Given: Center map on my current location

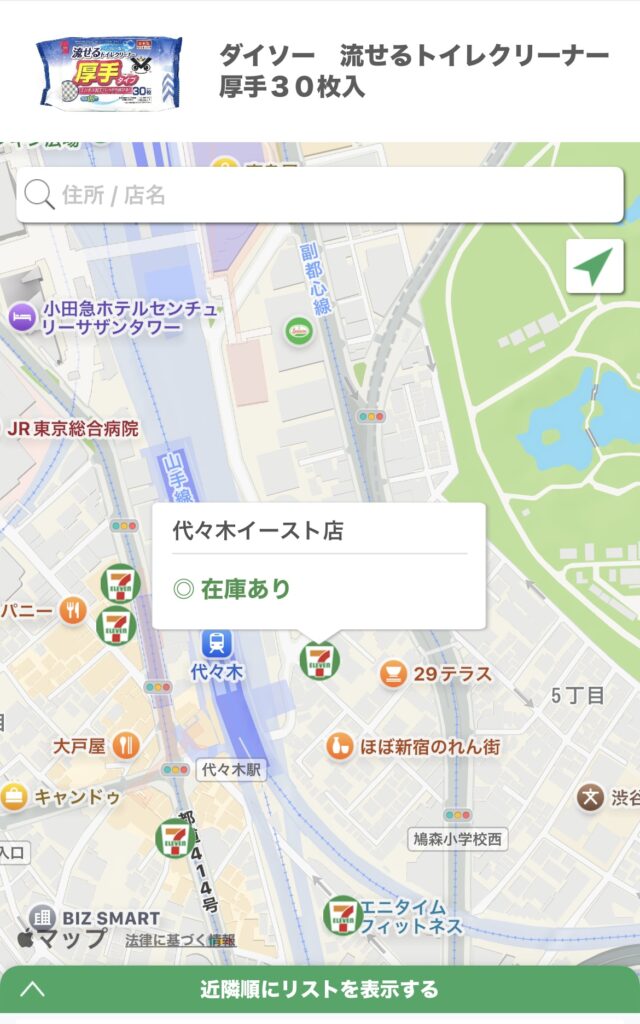Looking at the screenshot, I should coord(594,266).
